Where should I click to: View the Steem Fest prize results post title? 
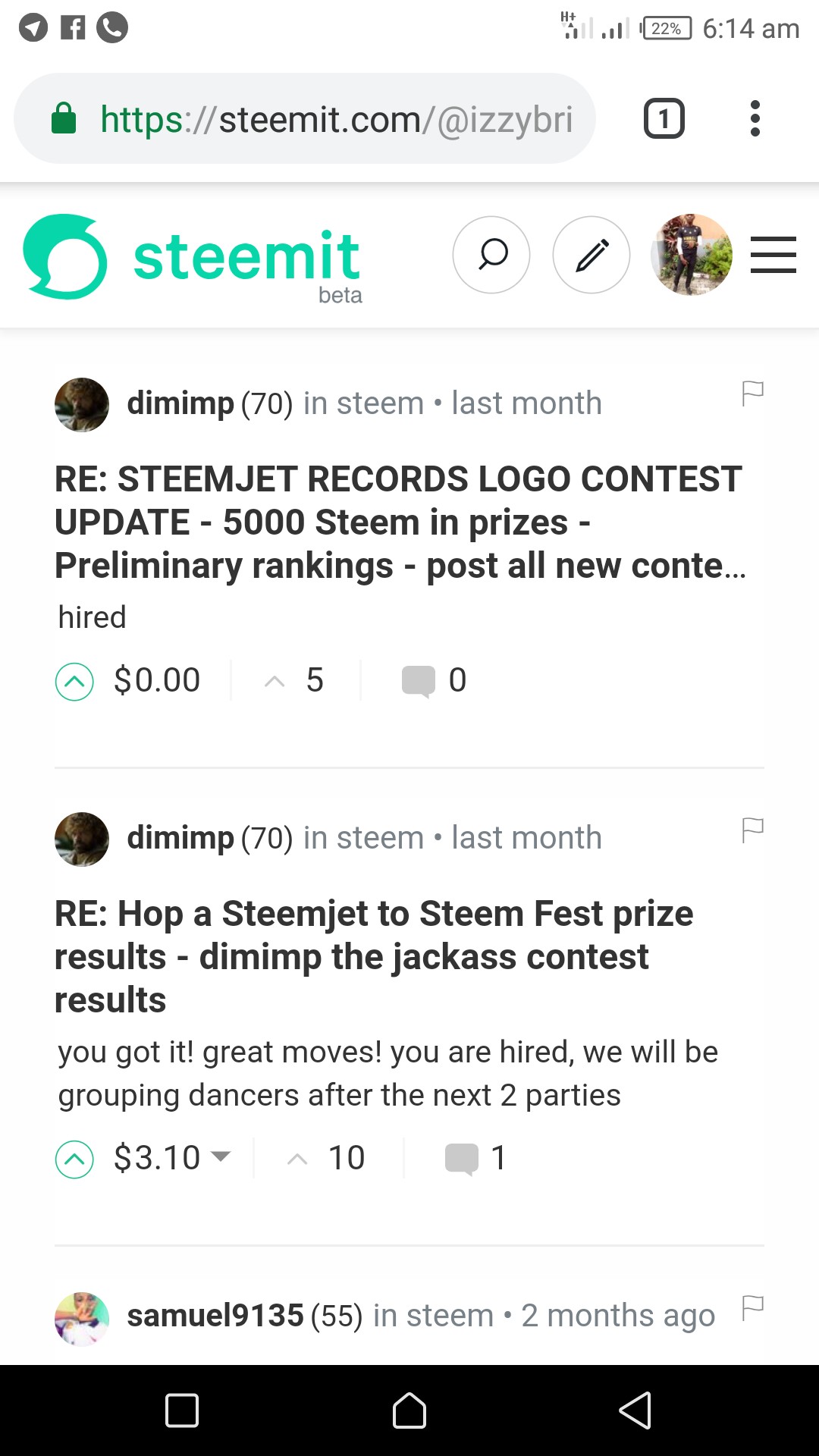click(373, 956)
